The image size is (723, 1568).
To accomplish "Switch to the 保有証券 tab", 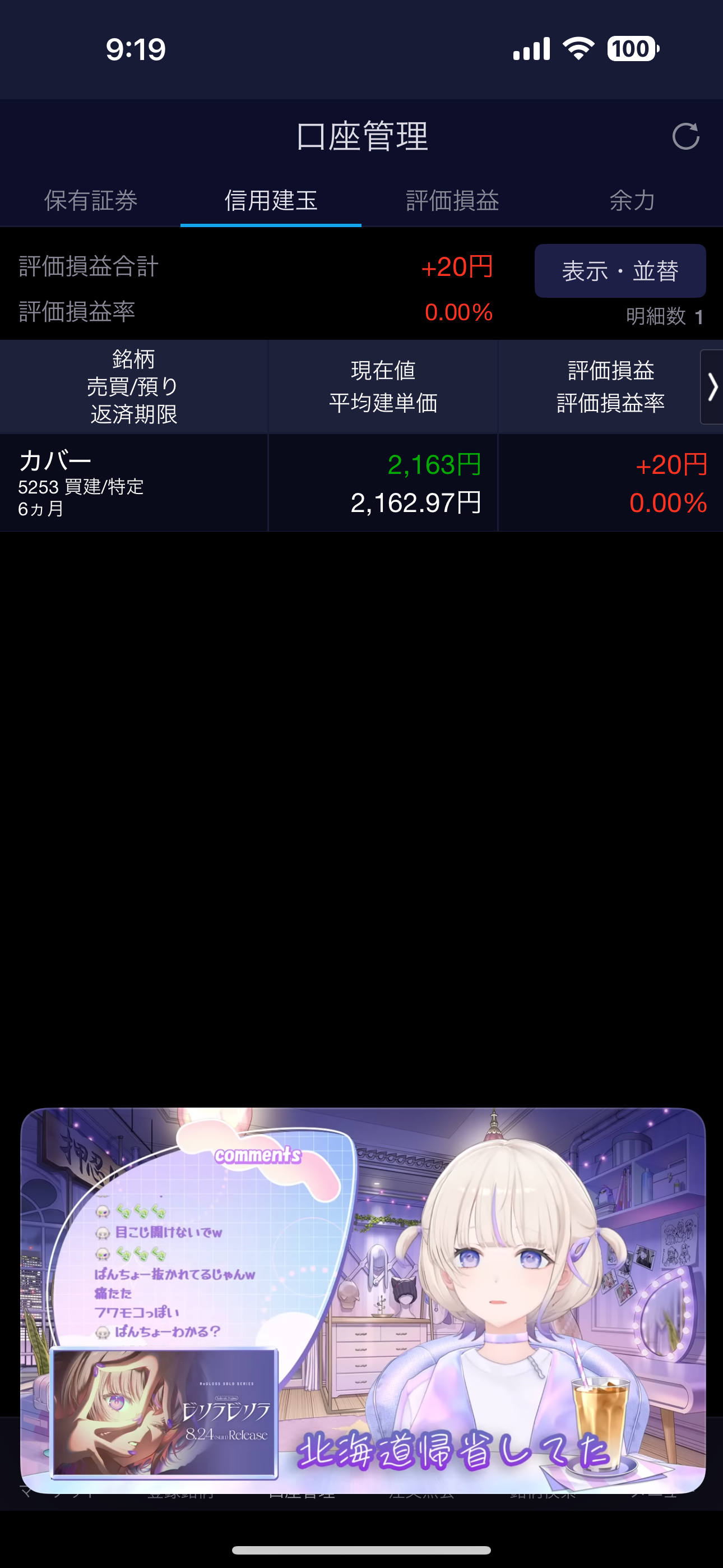I will tap(91, 200).
